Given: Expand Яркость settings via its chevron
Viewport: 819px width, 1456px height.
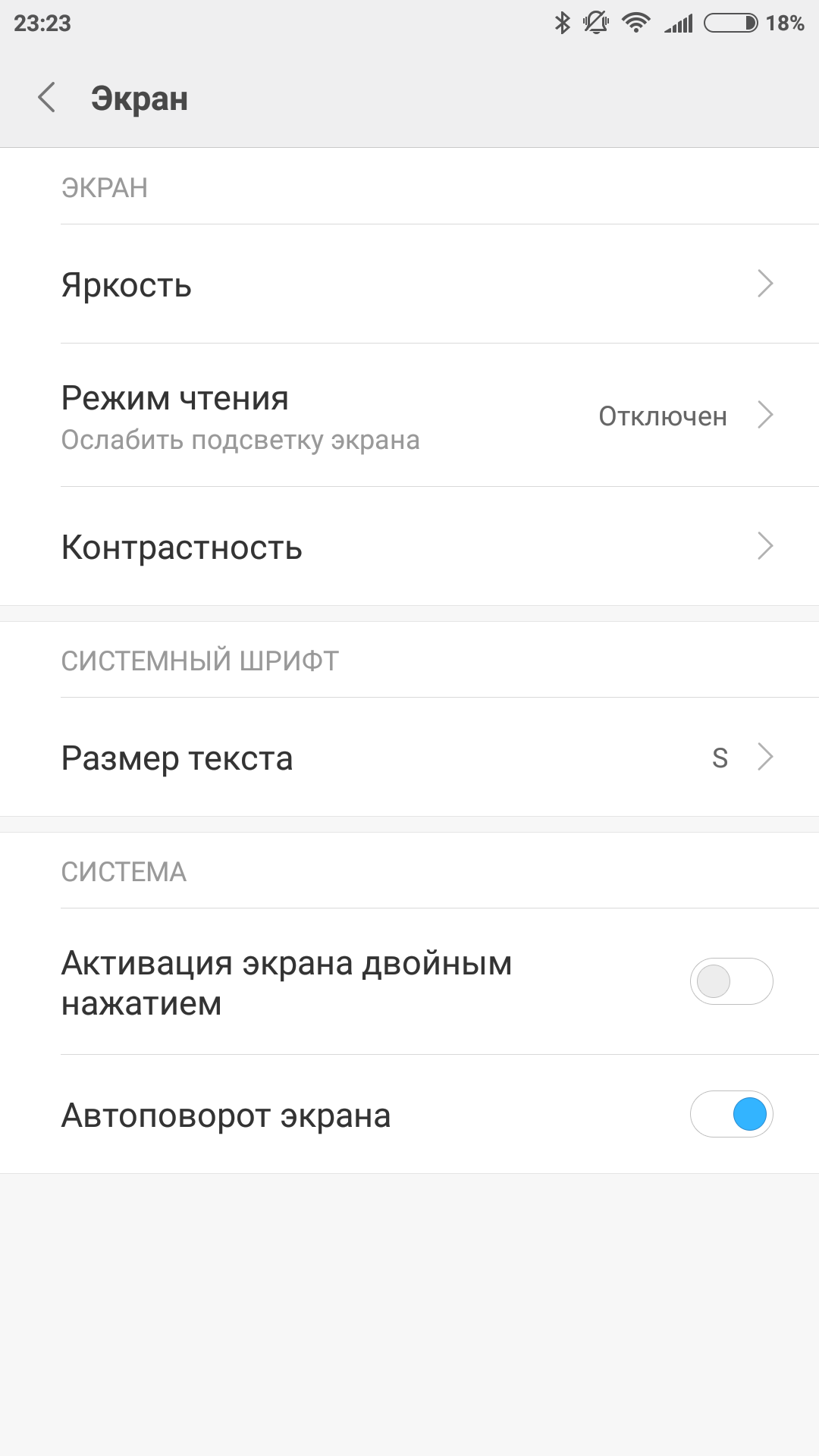Looking at the screenshot, I should 768,285.
